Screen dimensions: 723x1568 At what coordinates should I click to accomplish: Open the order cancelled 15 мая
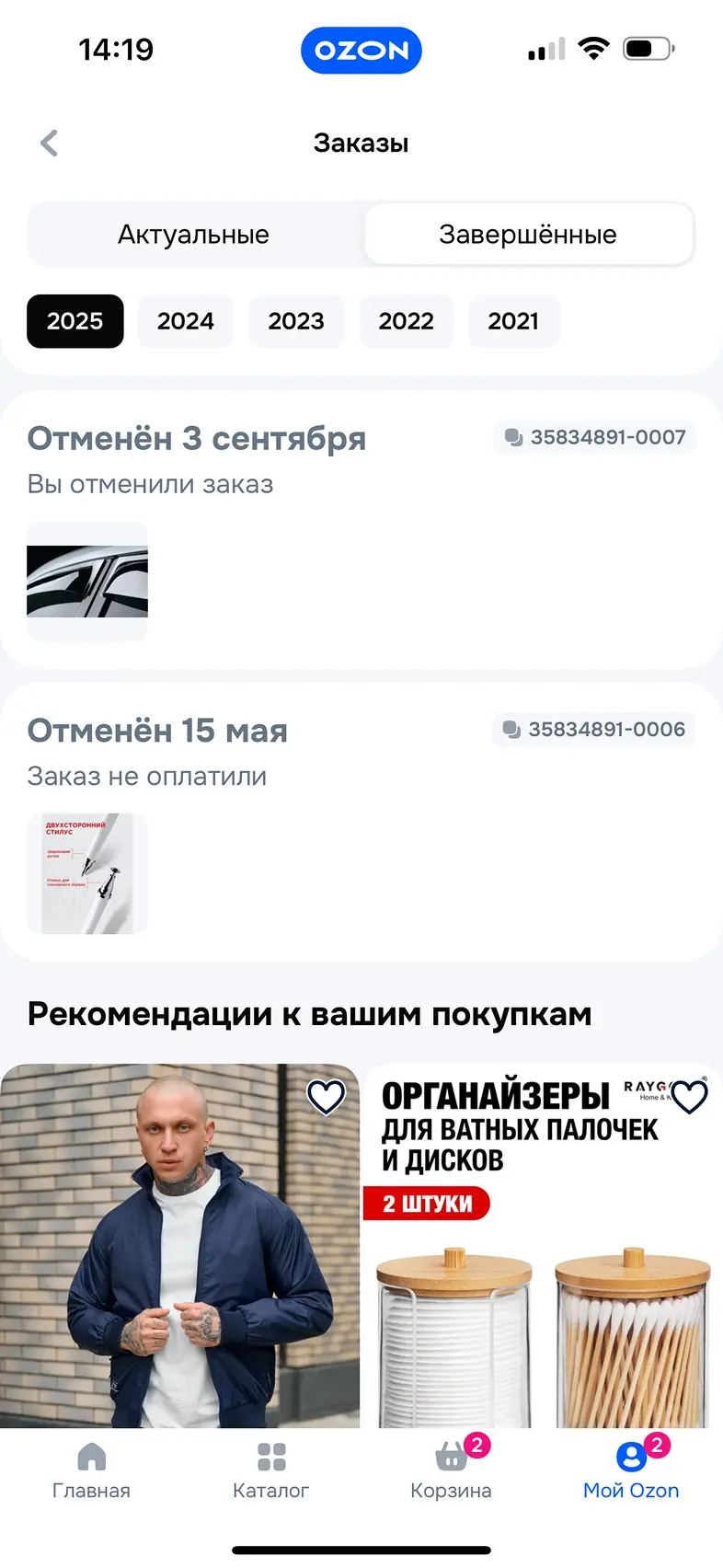(157, 732)
